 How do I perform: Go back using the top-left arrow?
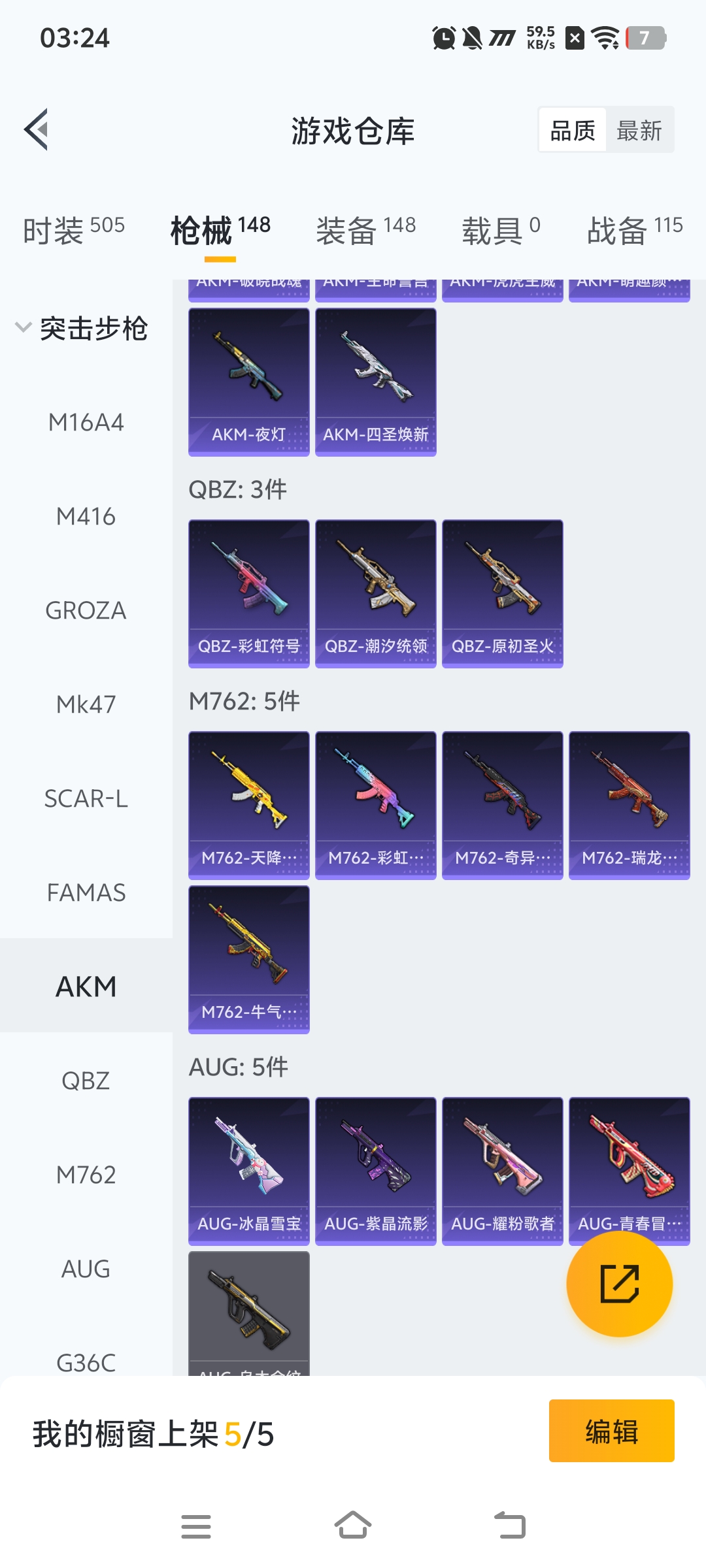[37, 129]
